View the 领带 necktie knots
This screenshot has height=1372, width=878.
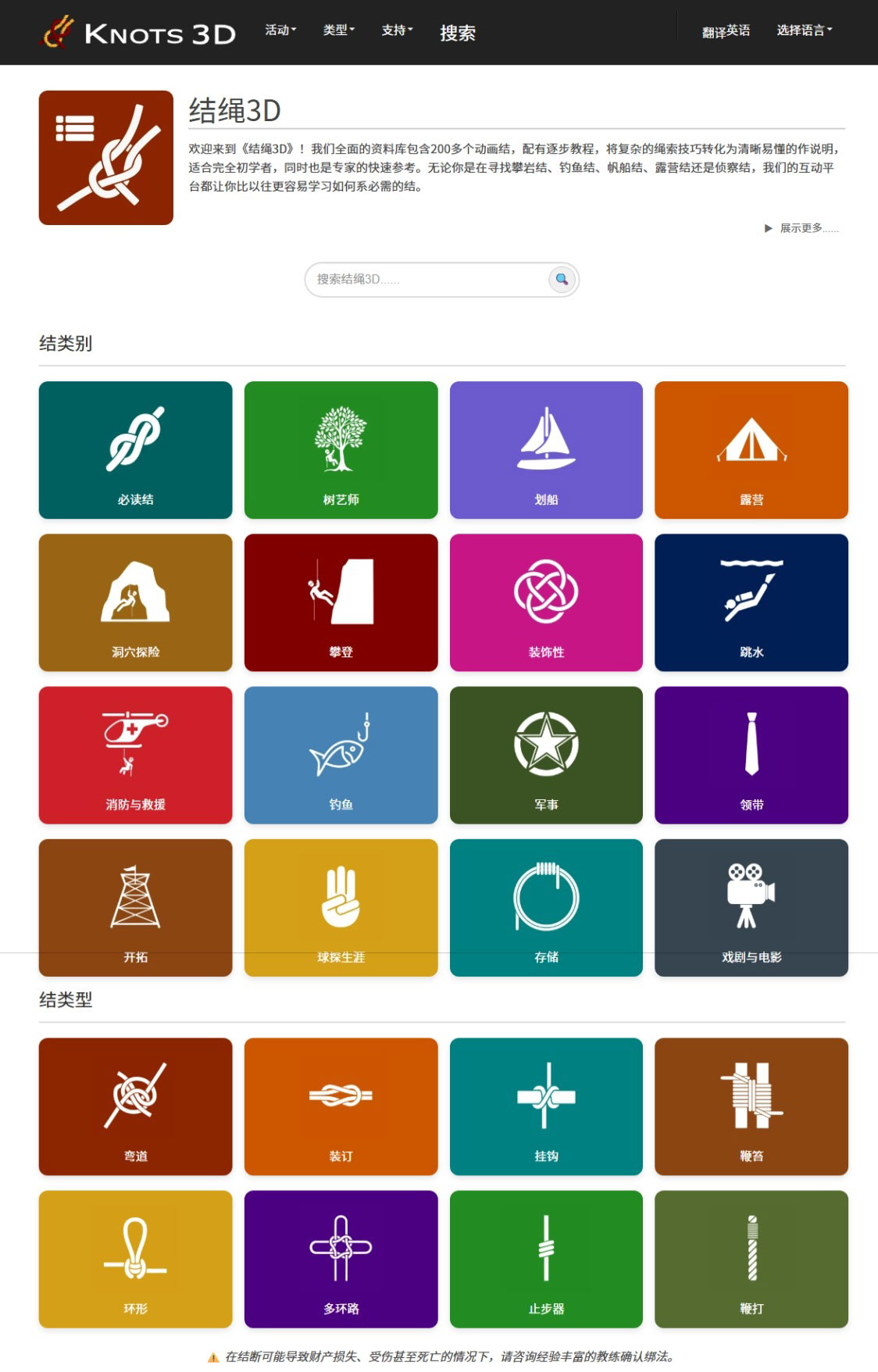[751, 755]
